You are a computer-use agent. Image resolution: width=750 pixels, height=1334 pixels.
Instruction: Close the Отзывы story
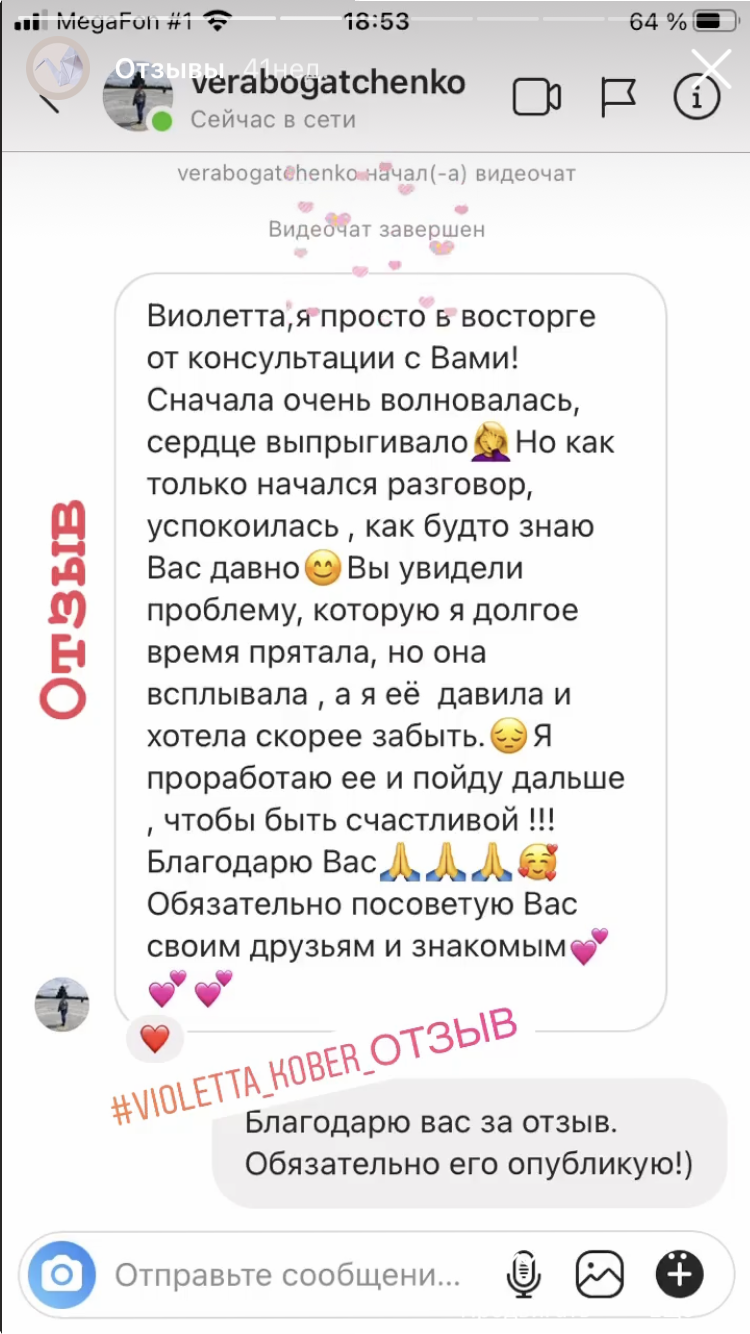click(711, 69)
